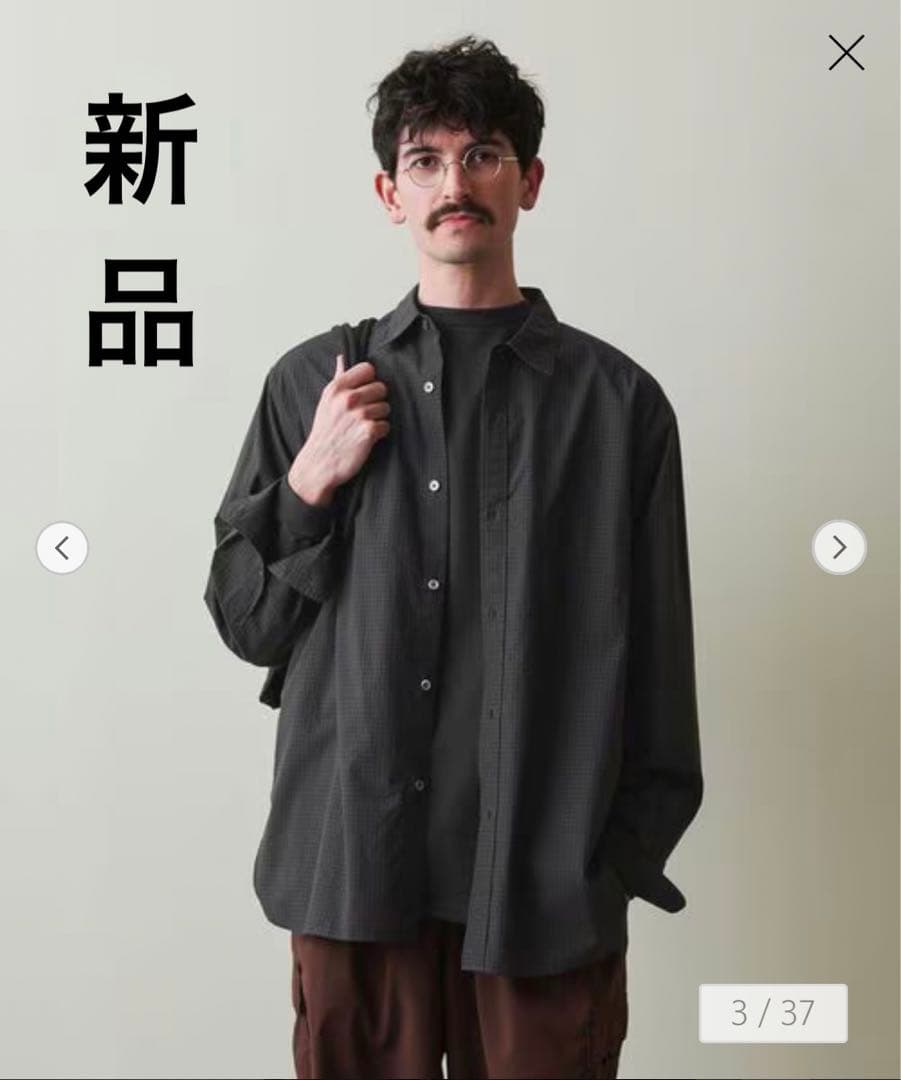Go to the previous photo

[x=62, y=548]
